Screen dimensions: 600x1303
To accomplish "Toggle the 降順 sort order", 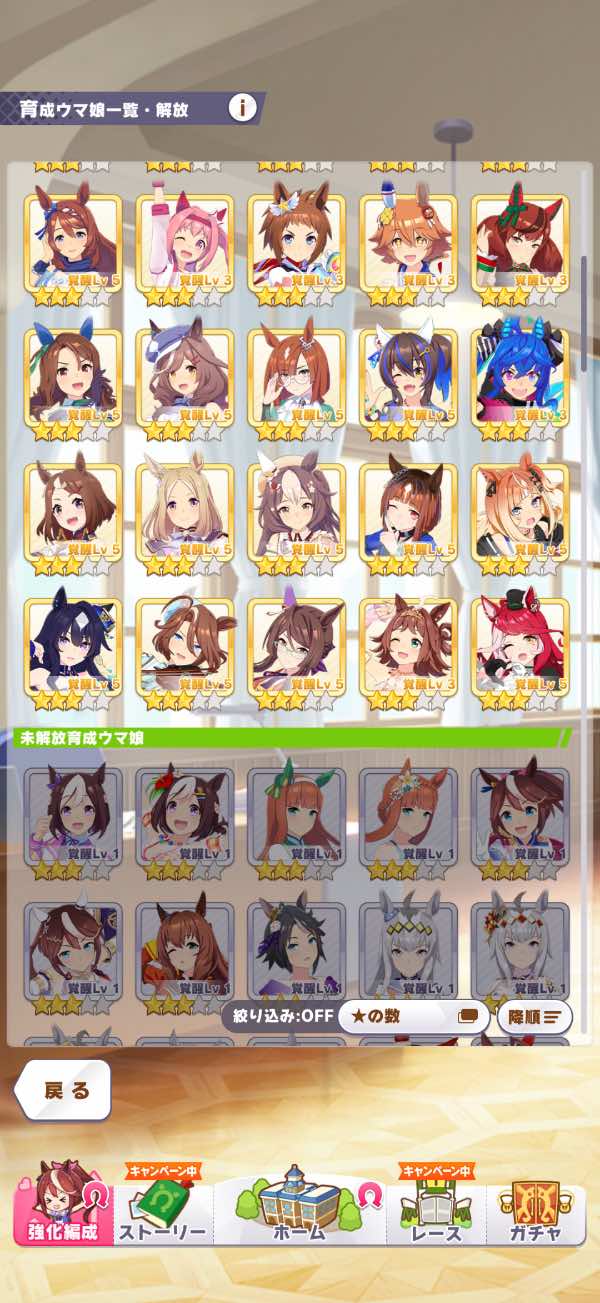I will tap(534, 1018).
